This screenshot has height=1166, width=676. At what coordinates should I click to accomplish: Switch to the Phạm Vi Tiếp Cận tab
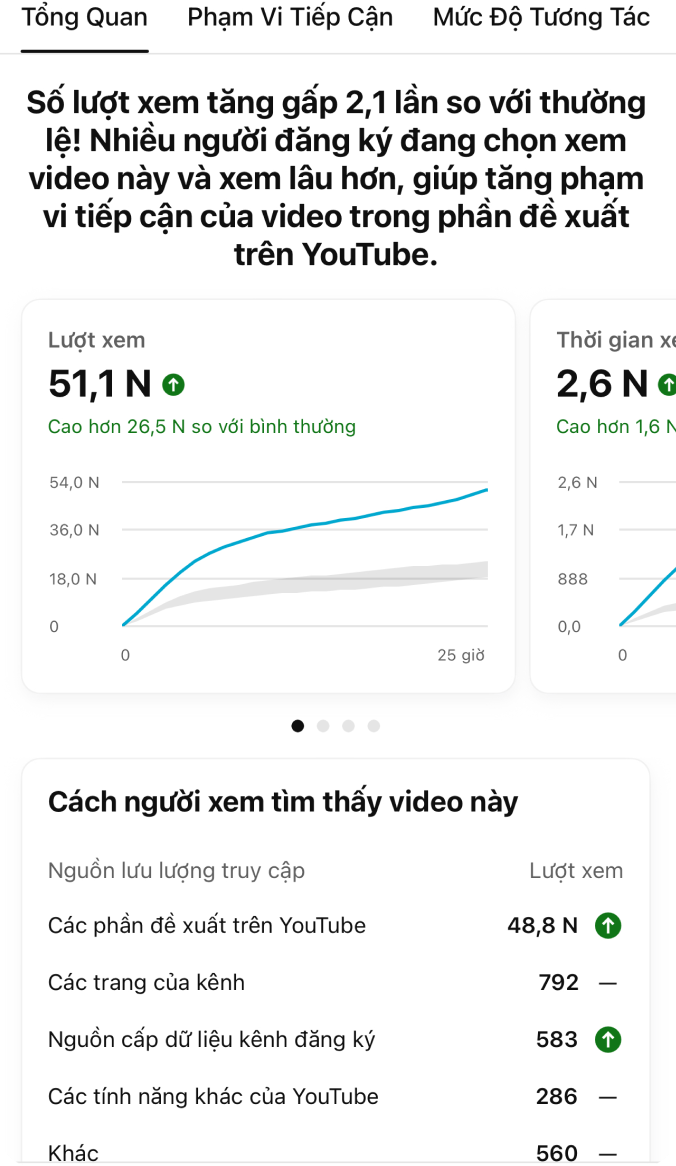[290, 18]
